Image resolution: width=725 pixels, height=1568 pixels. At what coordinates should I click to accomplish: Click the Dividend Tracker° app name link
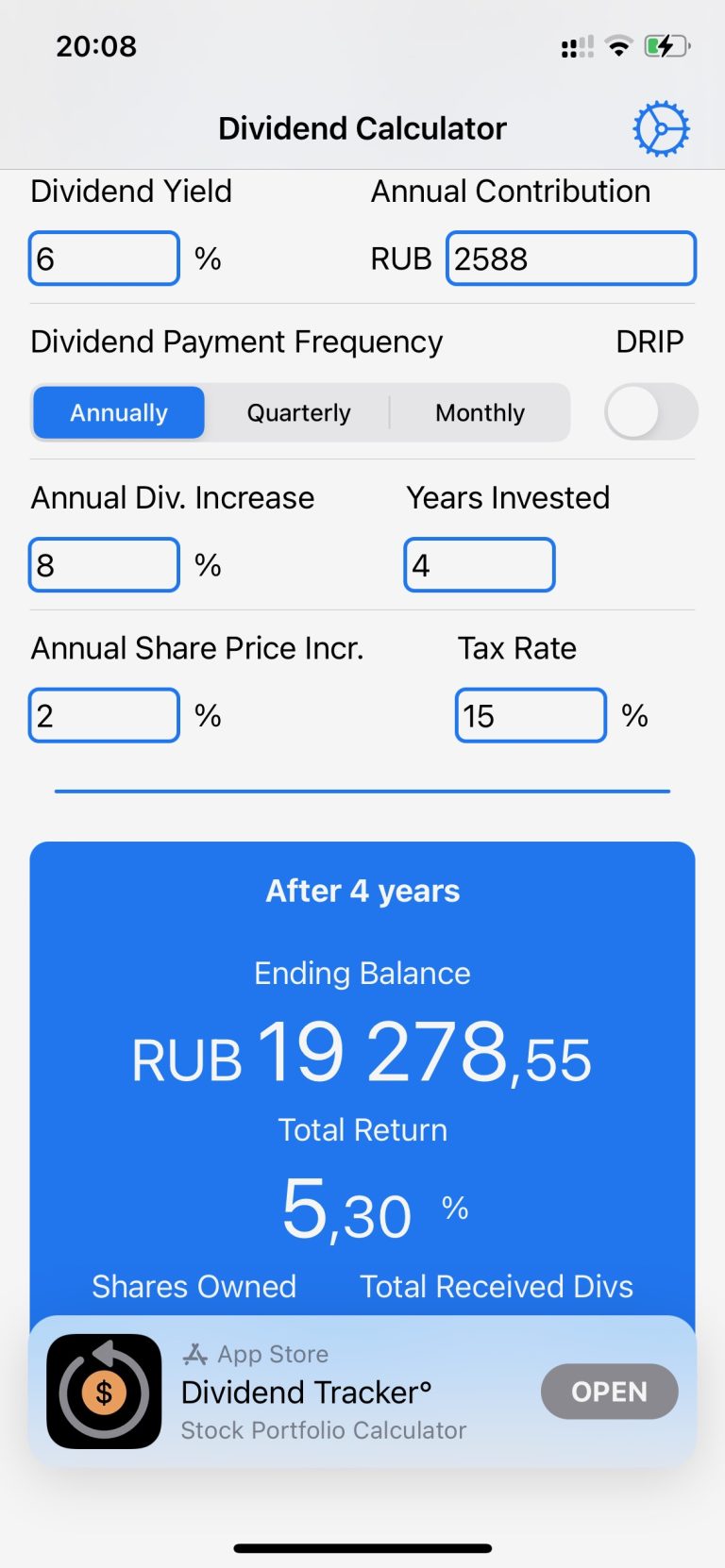305,1391
